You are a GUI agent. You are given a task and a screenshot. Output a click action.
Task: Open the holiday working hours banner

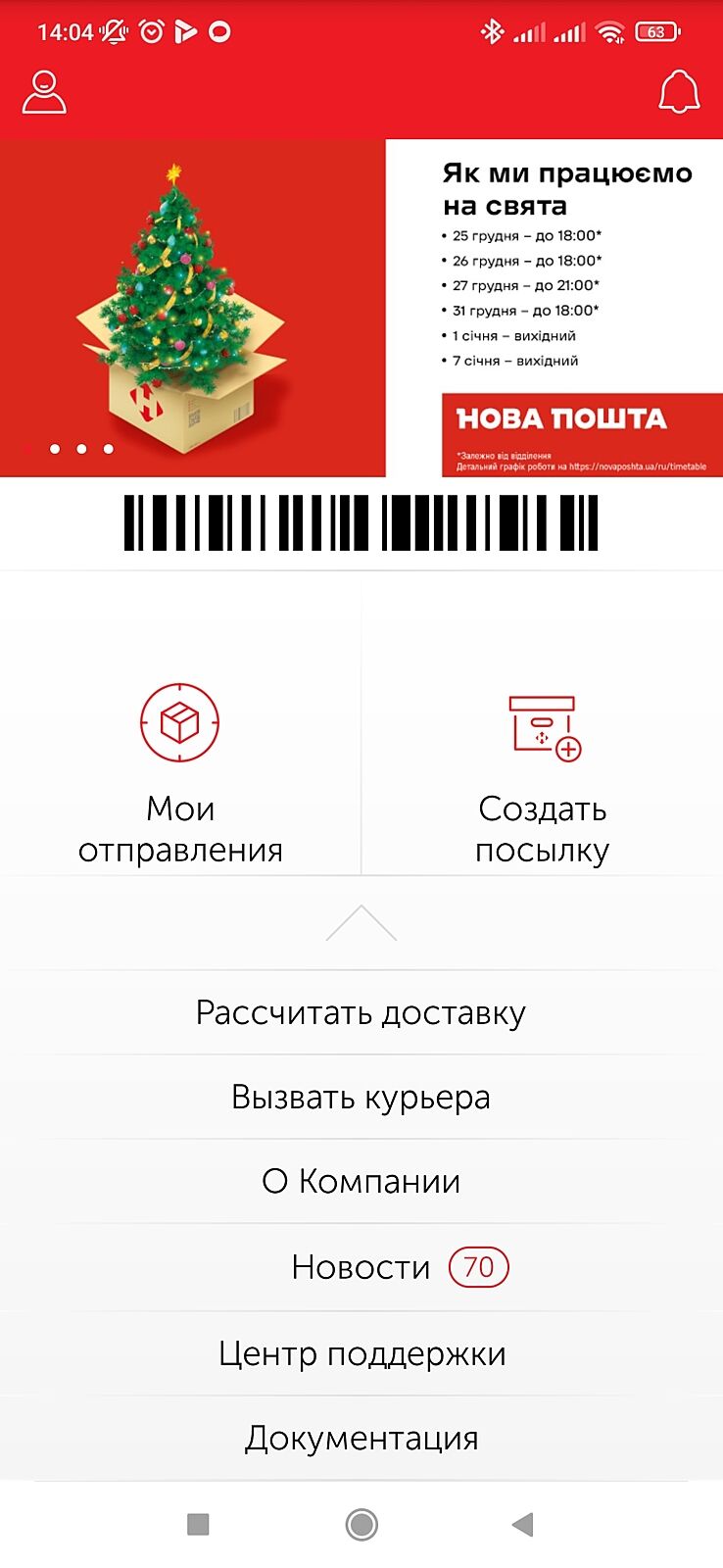tap(361, 308)
